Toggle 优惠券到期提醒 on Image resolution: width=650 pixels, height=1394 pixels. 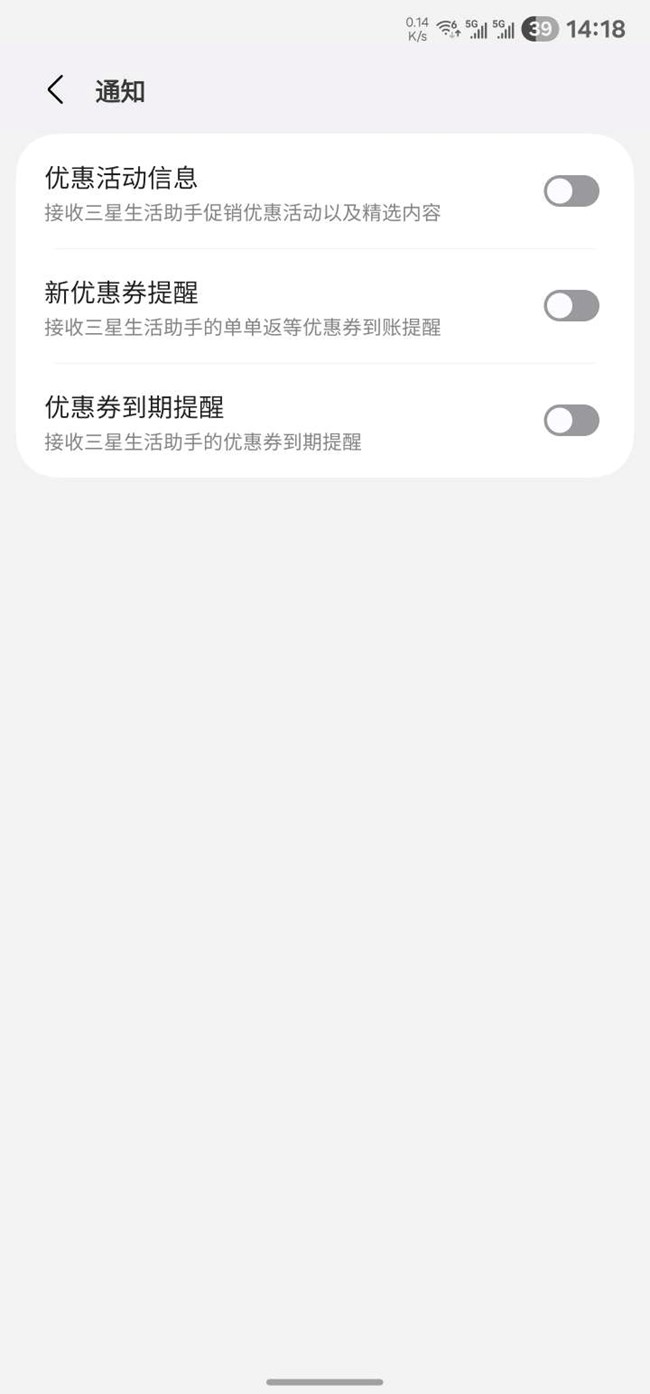[571, 420]
